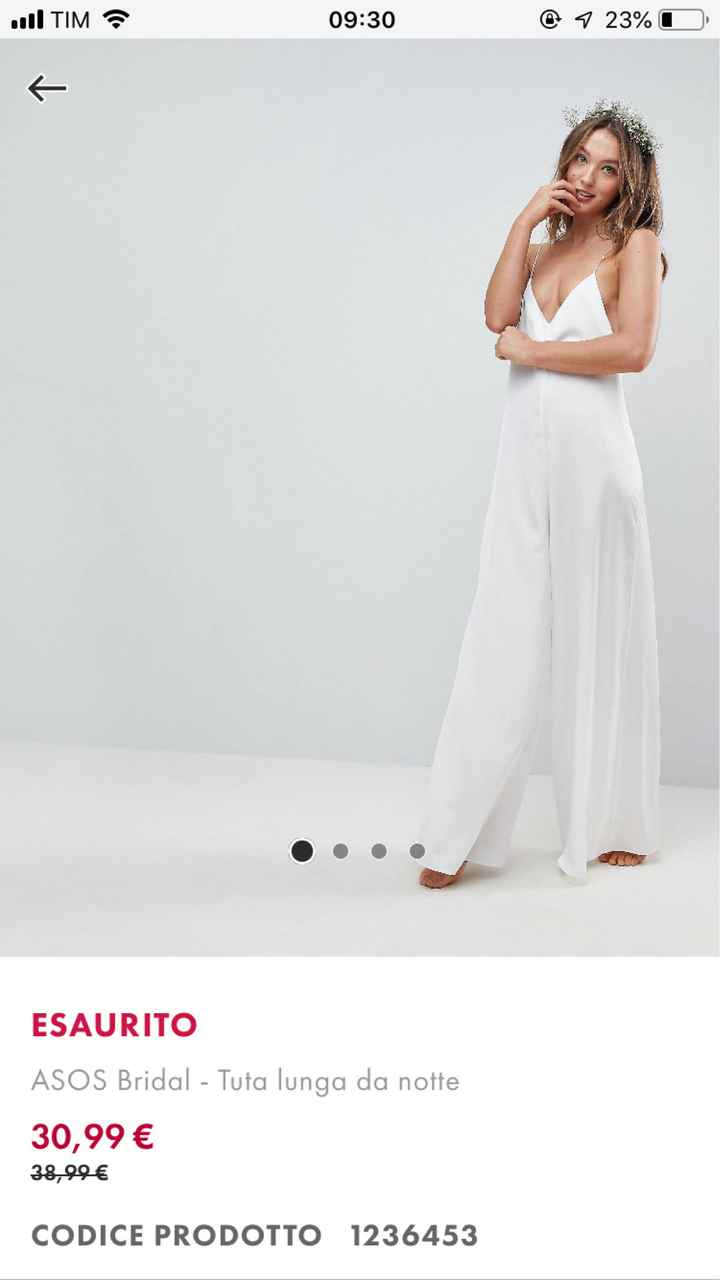720x1280 pixels.
Task: Select the second carousel dot
Action: [340, 851]
